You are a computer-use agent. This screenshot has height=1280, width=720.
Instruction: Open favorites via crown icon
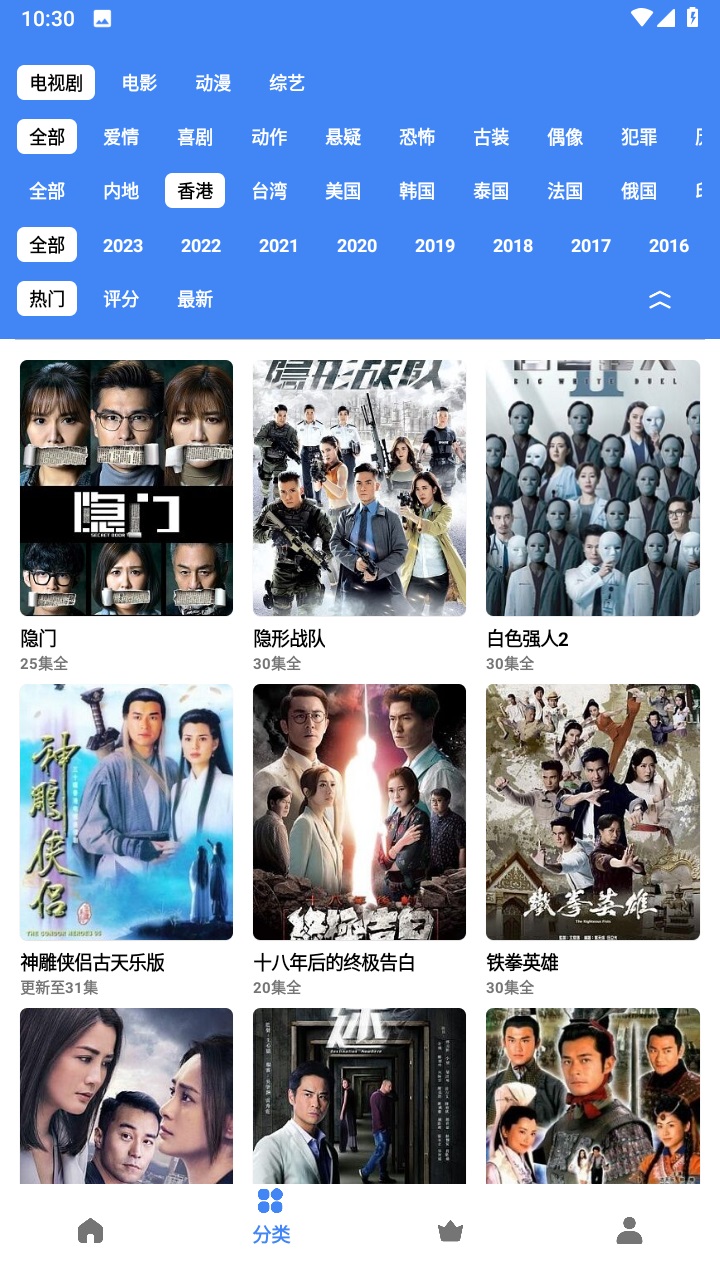click(450, 1231)
